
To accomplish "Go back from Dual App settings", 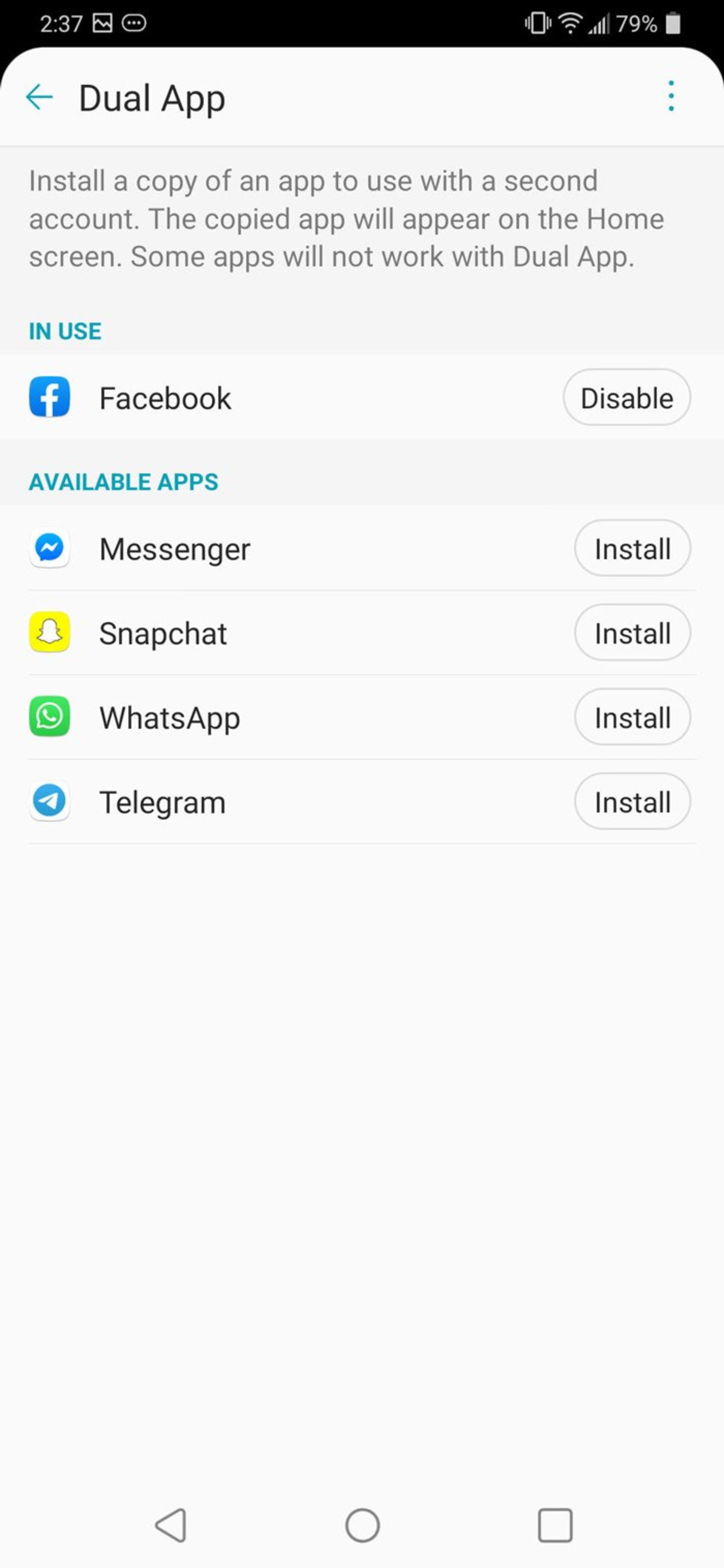I will tap(40, 97).
